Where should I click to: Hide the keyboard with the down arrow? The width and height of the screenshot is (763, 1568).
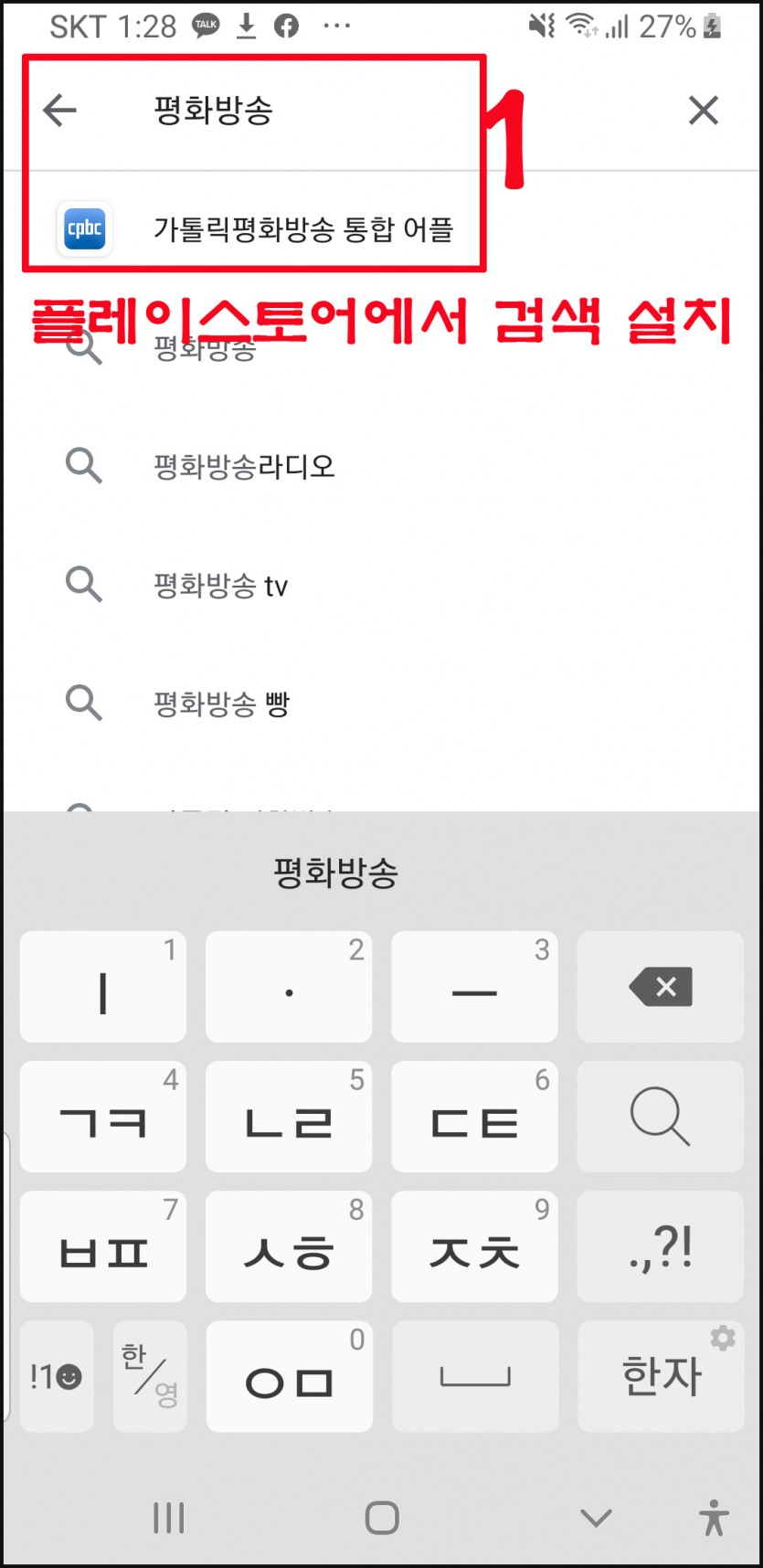pos(596,1519)
